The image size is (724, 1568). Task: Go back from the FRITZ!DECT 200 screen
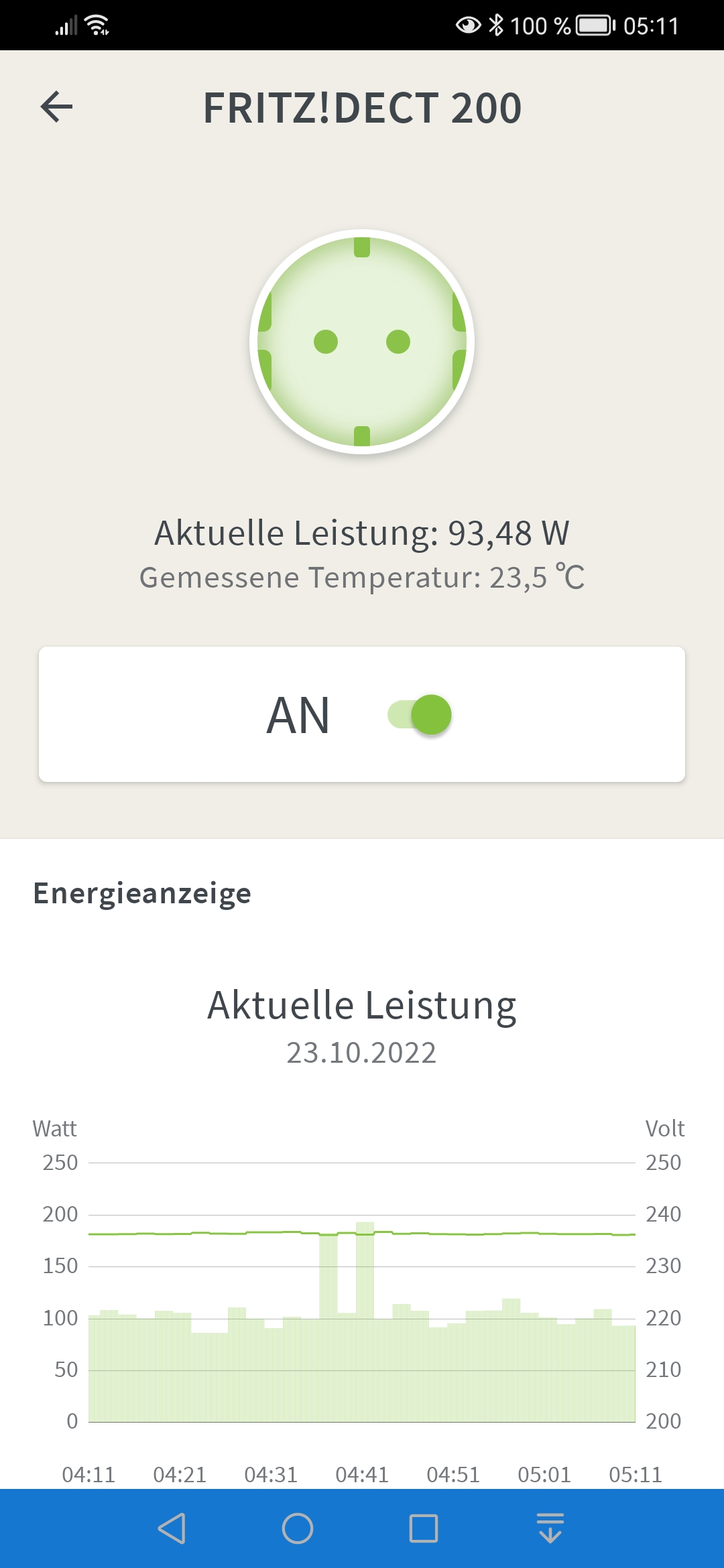(56, 107)
